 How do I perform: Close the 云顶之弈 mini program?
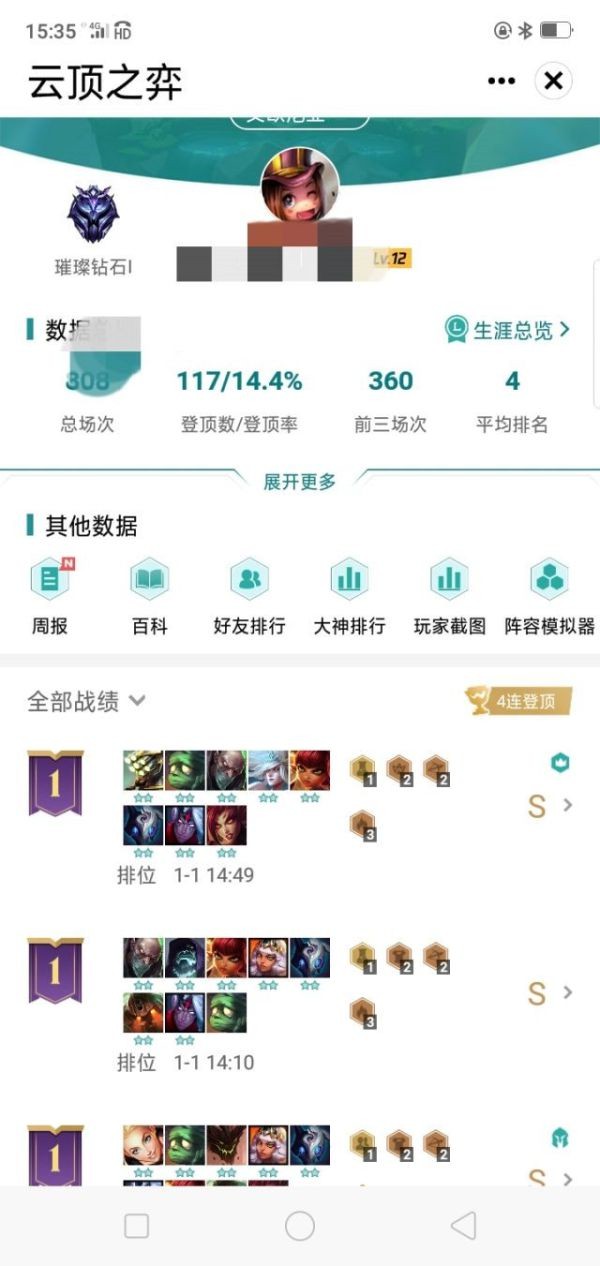pos(553,81)
